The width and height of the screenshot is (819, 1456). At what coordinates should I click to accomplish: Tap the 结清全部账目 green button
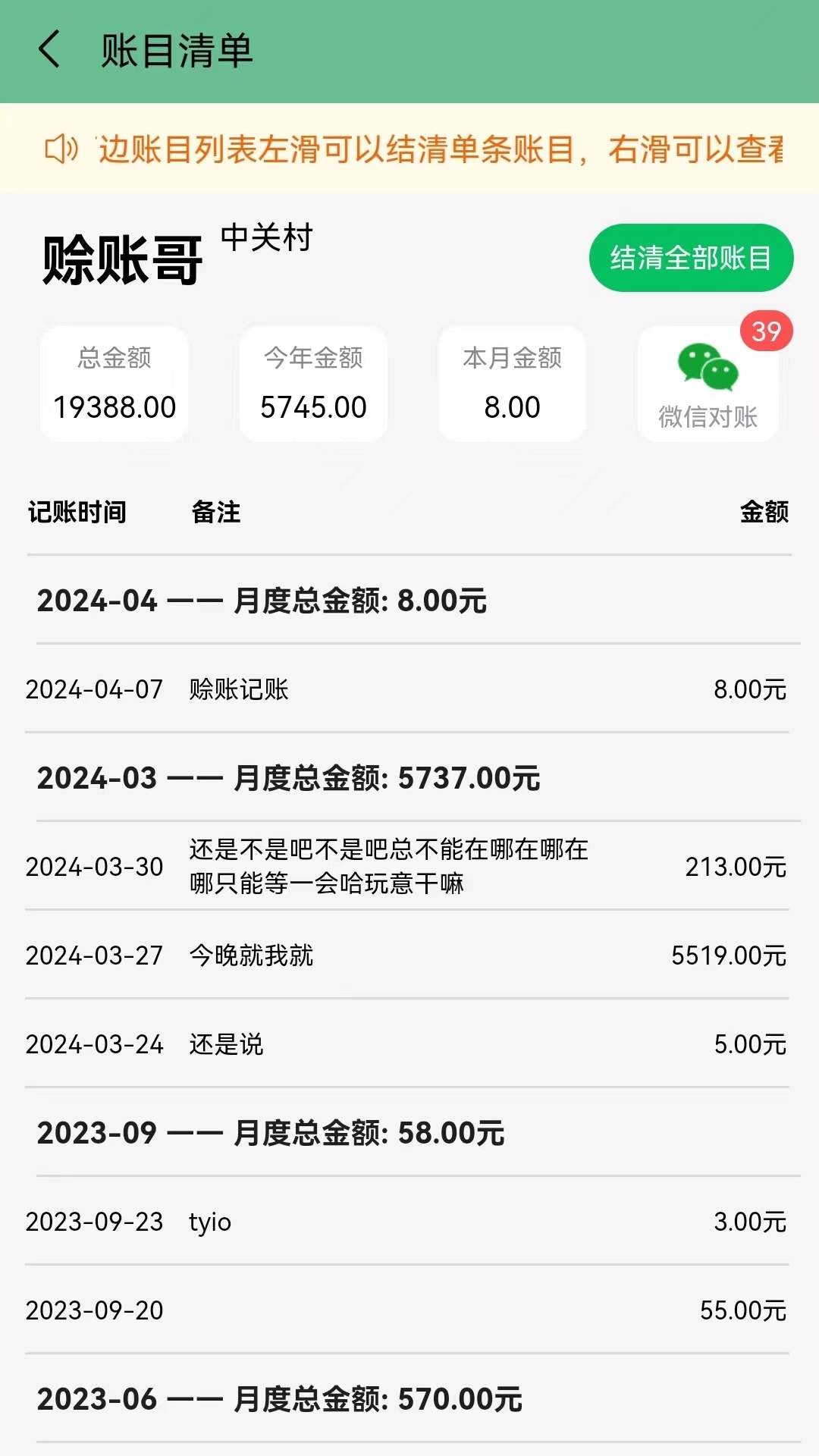690,259
